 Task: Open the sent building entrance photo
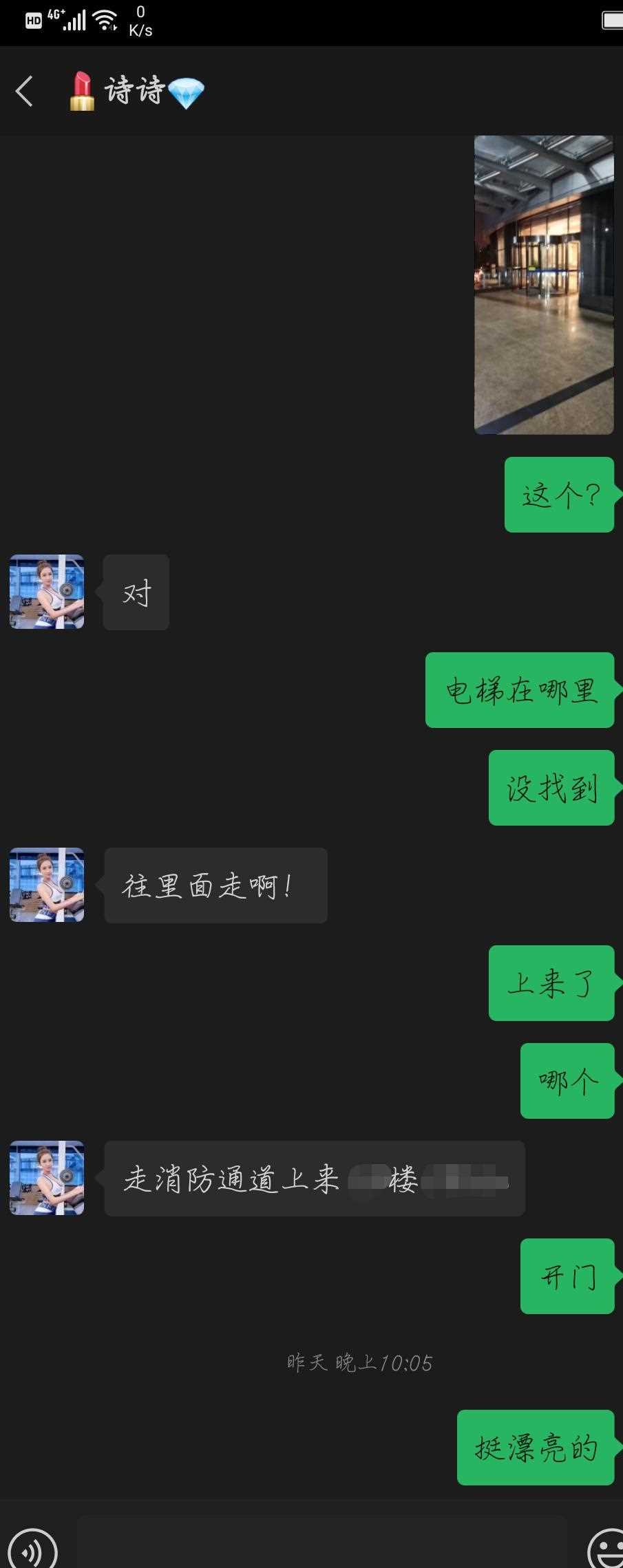point(543,285)
